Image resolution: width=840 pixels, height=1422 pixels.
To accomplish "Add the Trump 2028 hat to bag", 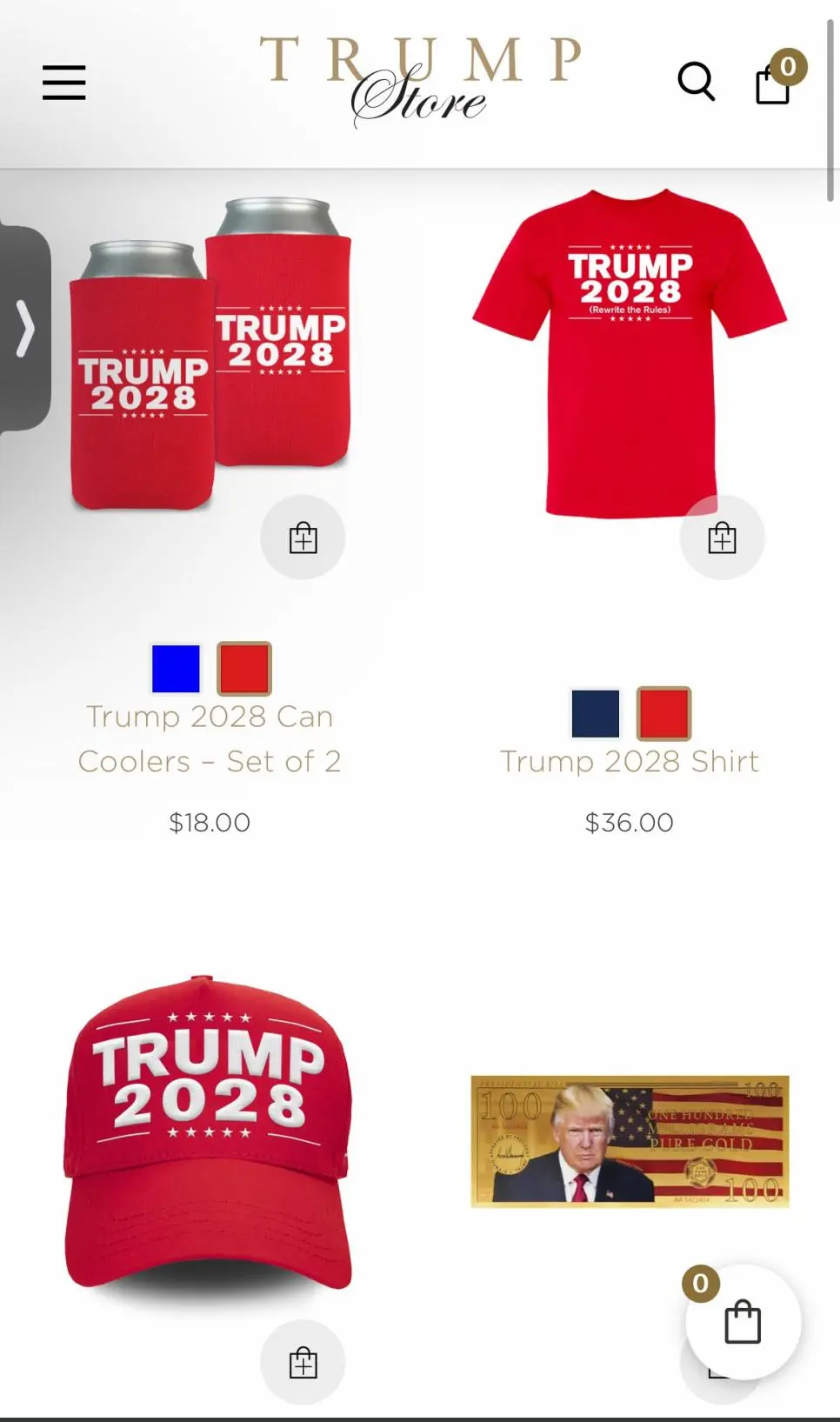I will 303,1362.
